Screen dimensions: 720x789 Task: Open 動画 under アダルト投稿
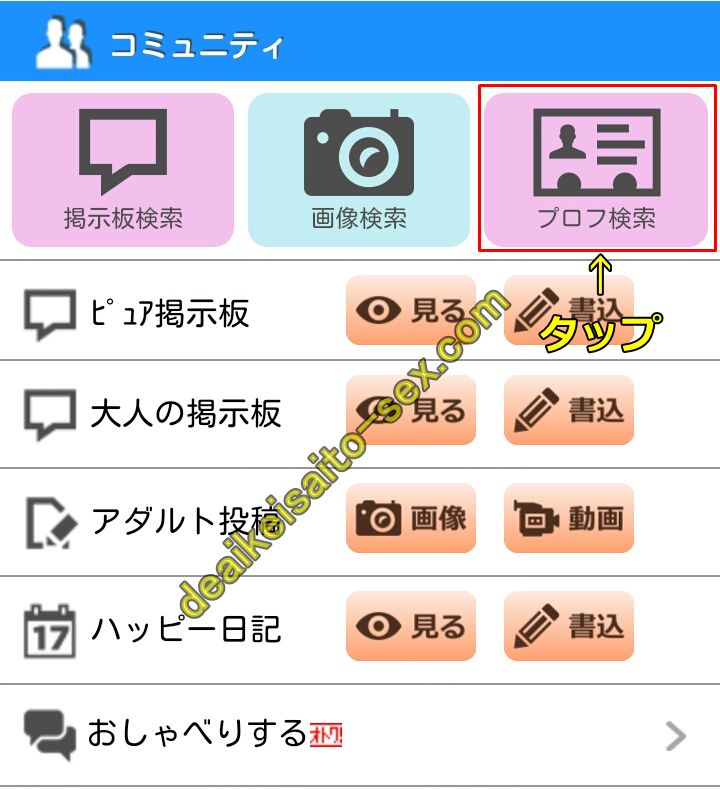(569, 518)
